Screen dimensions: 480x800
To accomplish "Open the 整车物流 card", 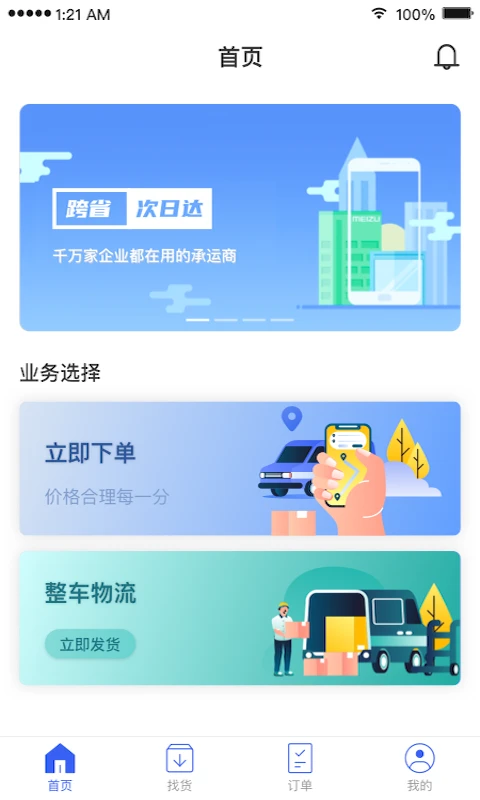I will coord(240,618).
